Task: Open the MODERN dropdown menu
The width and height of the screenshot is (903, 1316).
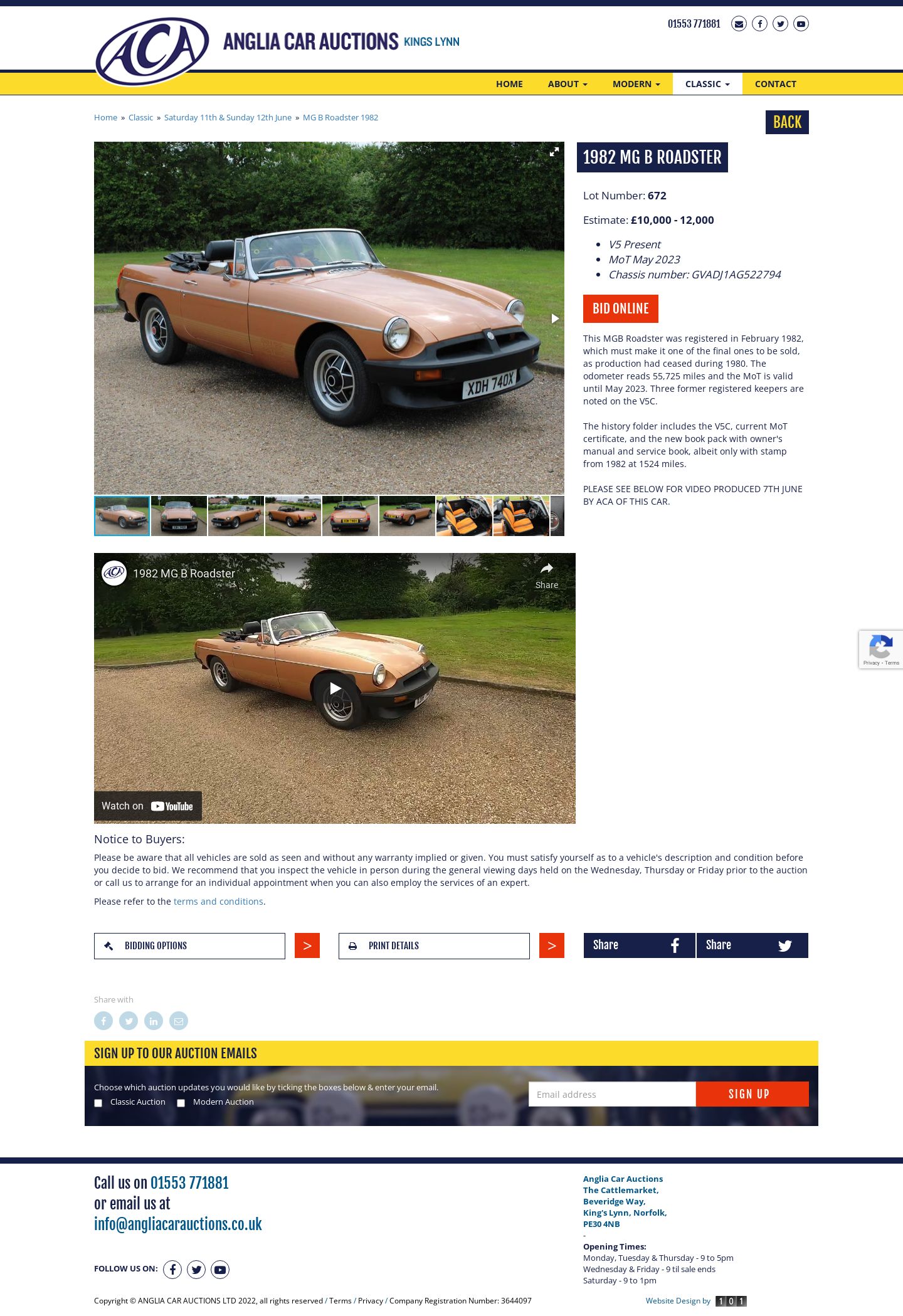Action: click(x=636, y=84)
